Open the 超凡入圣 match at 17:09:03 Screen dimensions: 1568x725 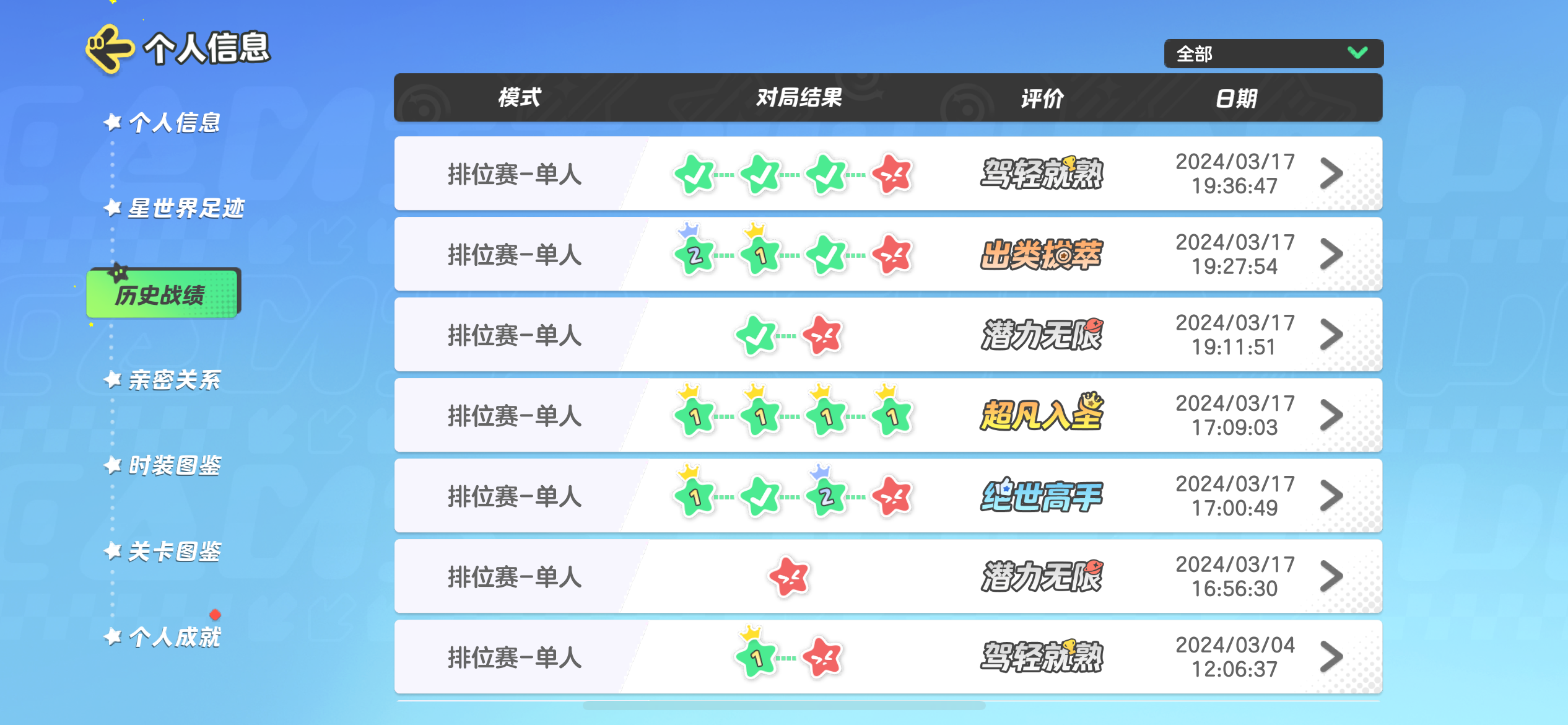click(x=1331, y=415)
